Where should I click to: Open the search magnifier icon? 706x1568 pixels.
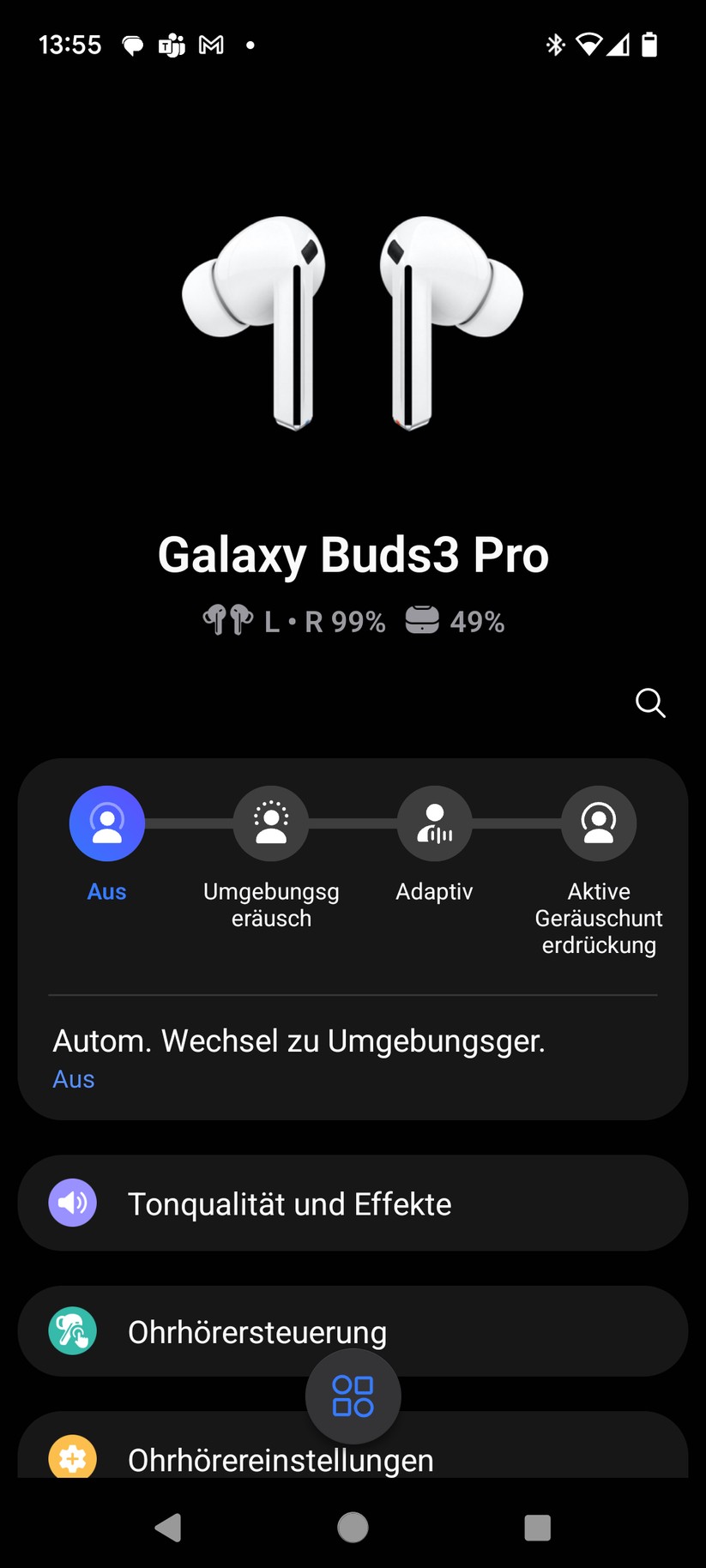click(x=650, y=703)
